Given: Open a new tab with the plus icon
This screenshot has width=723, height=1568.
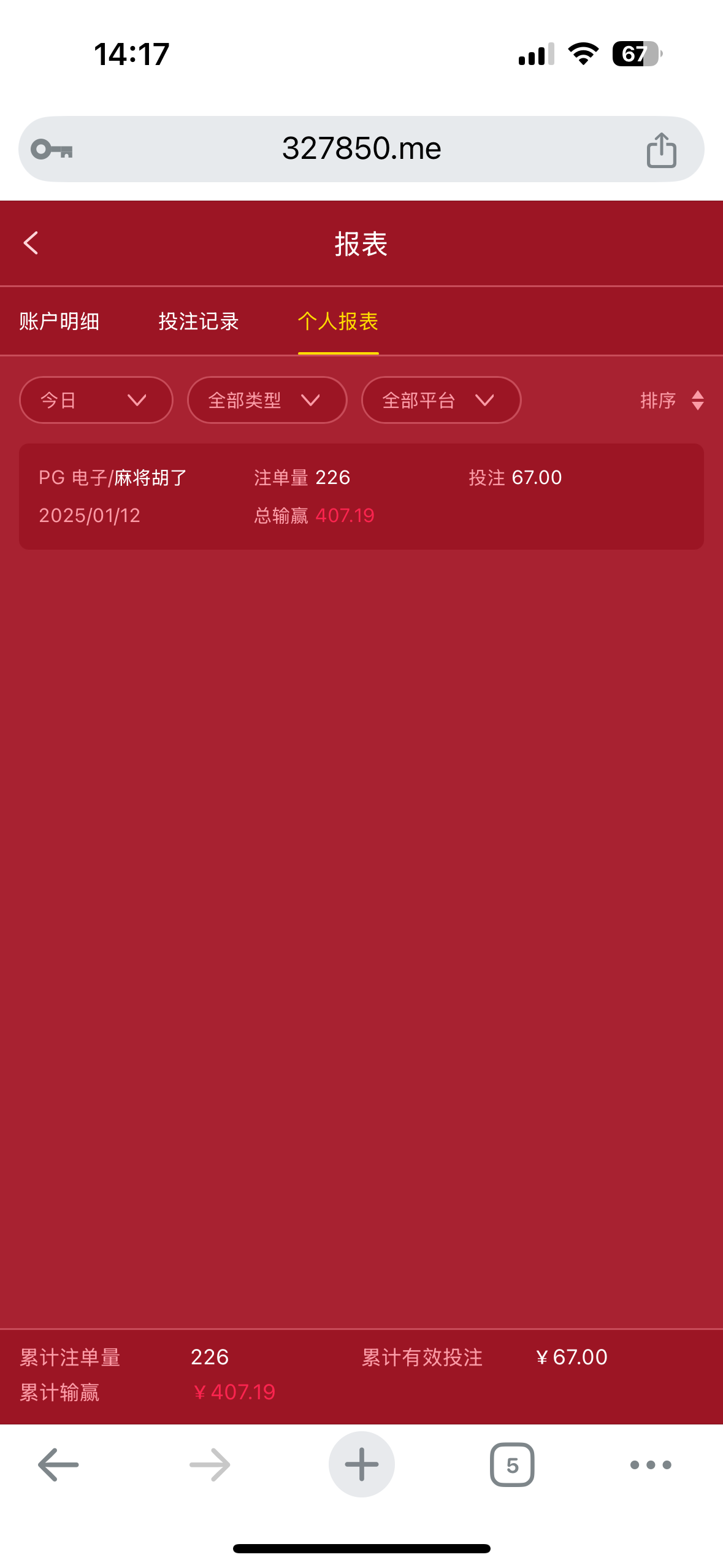Looking at the screenshot, I should click(x=361, y=1464).
